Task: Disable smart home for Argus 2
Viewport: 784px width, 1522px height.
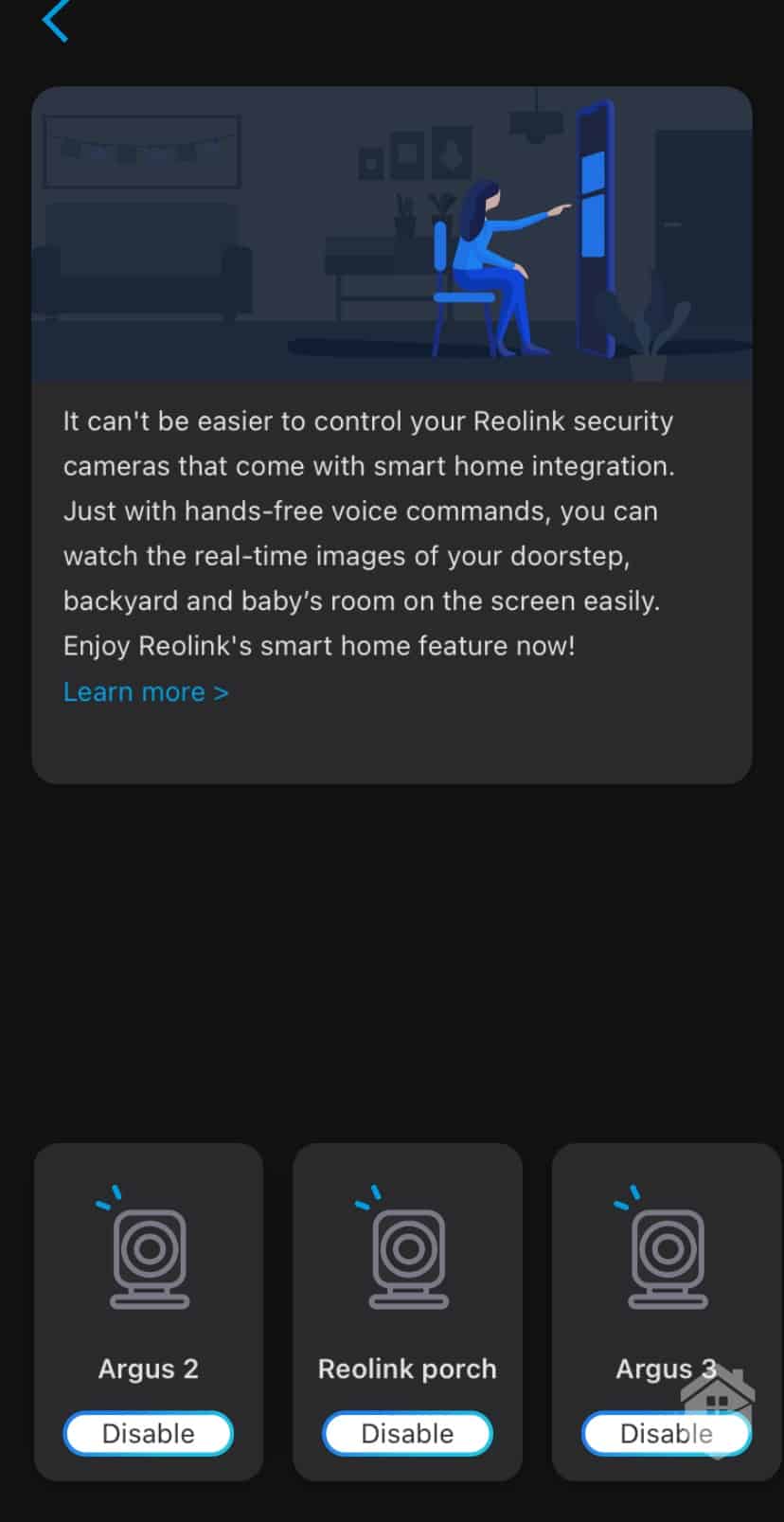Action: [x=149, y=1433]
